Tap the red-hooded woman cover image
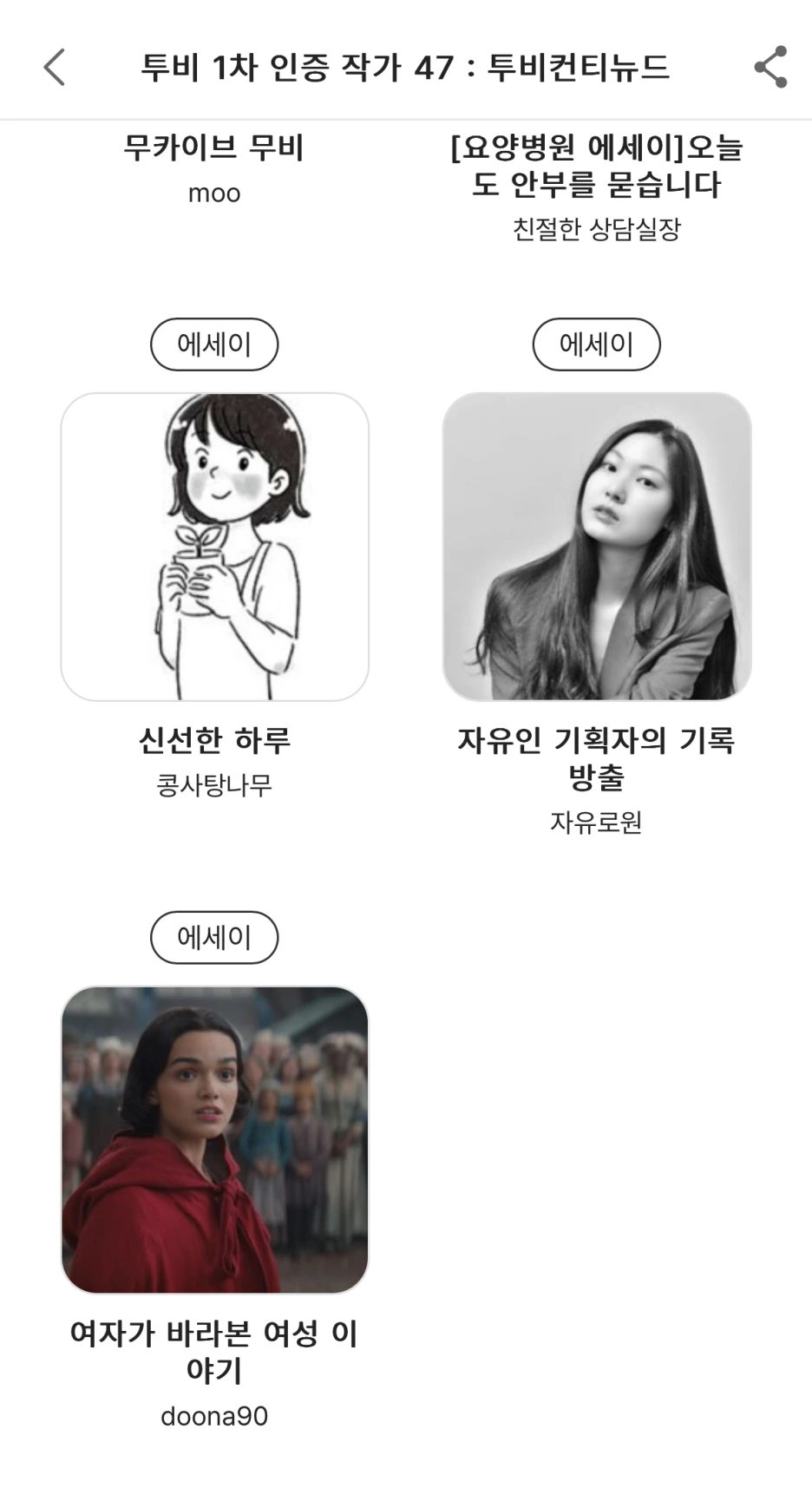 click(x=214, y=1137)
